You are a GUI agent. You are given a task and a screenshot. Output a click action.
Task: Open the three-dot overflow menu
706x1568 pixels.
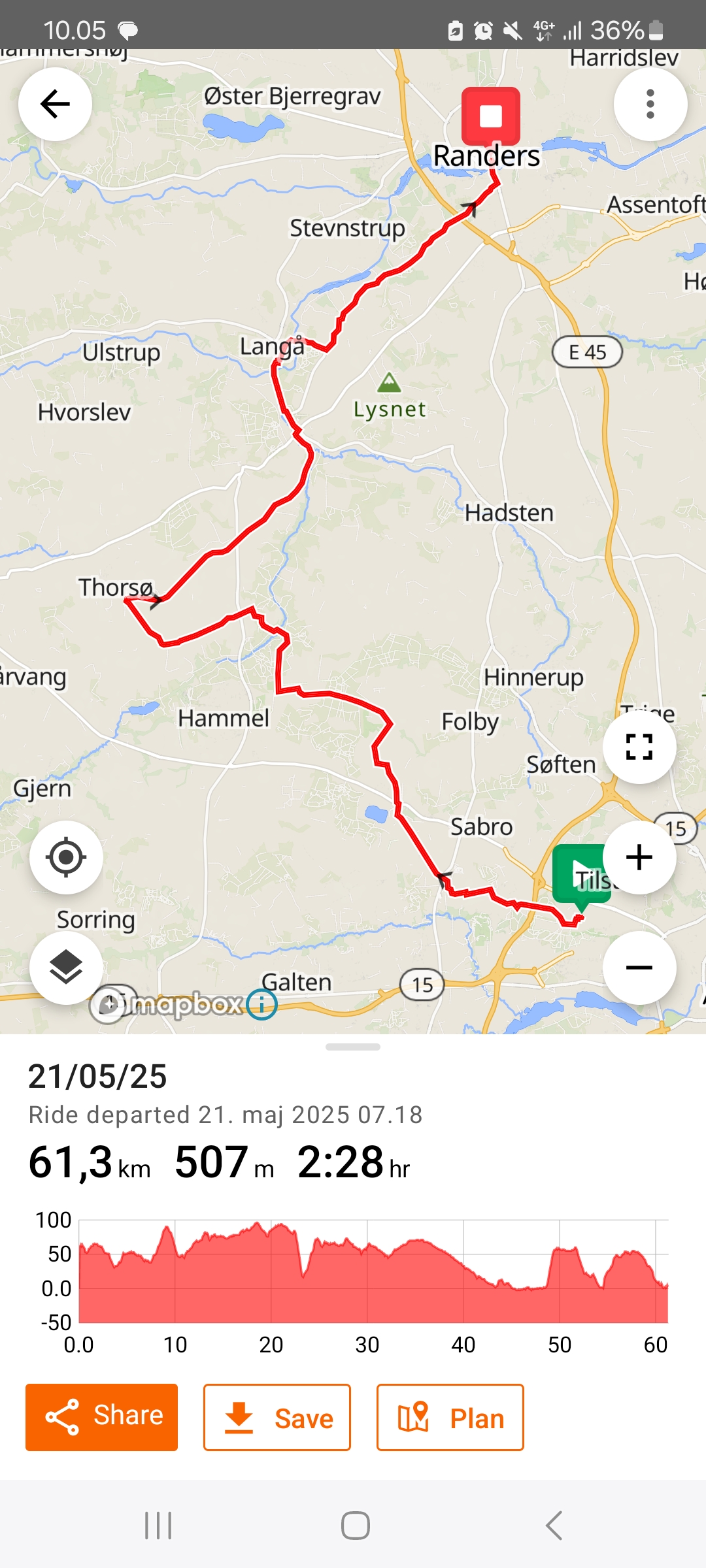(x=650, y=104)
